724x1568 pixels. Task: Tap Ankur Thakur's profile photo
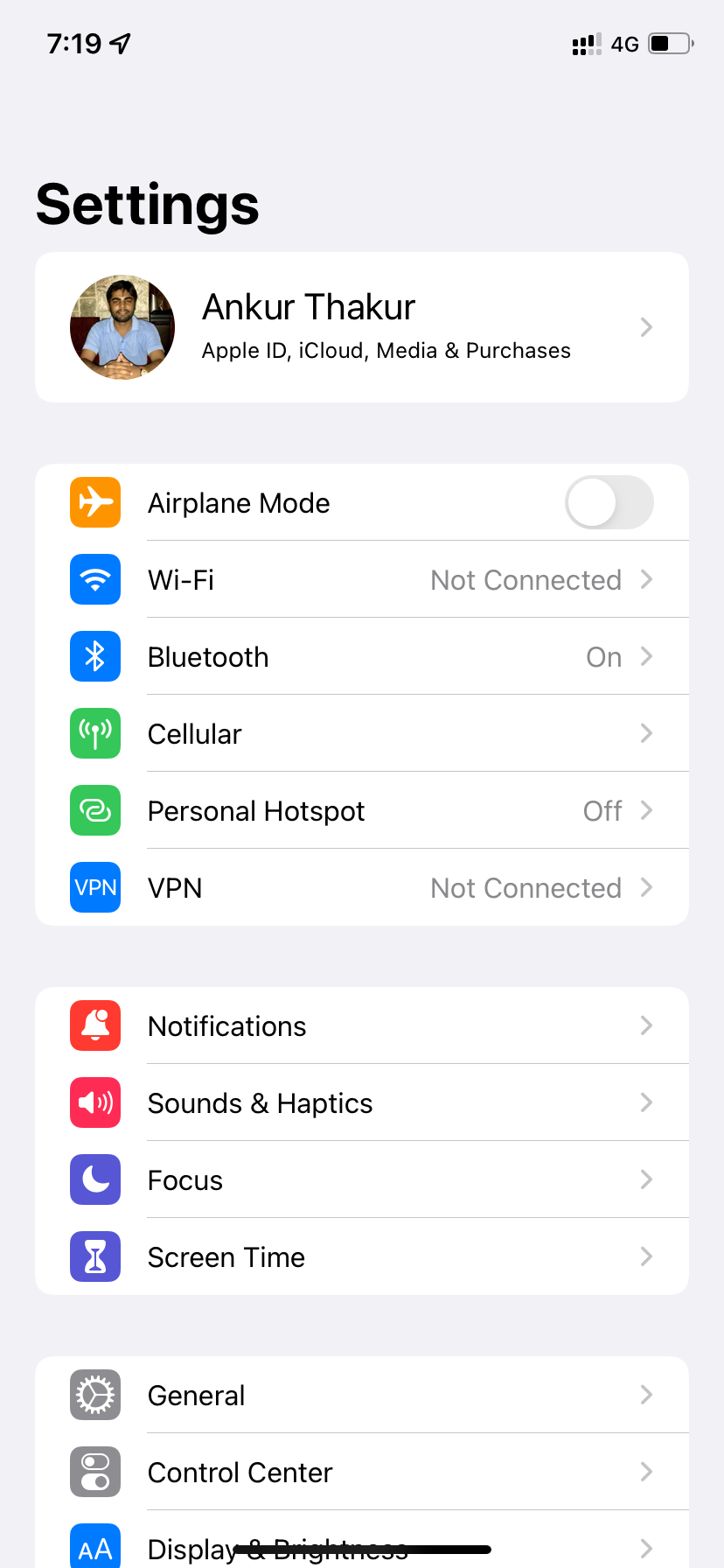click(122, 327)
